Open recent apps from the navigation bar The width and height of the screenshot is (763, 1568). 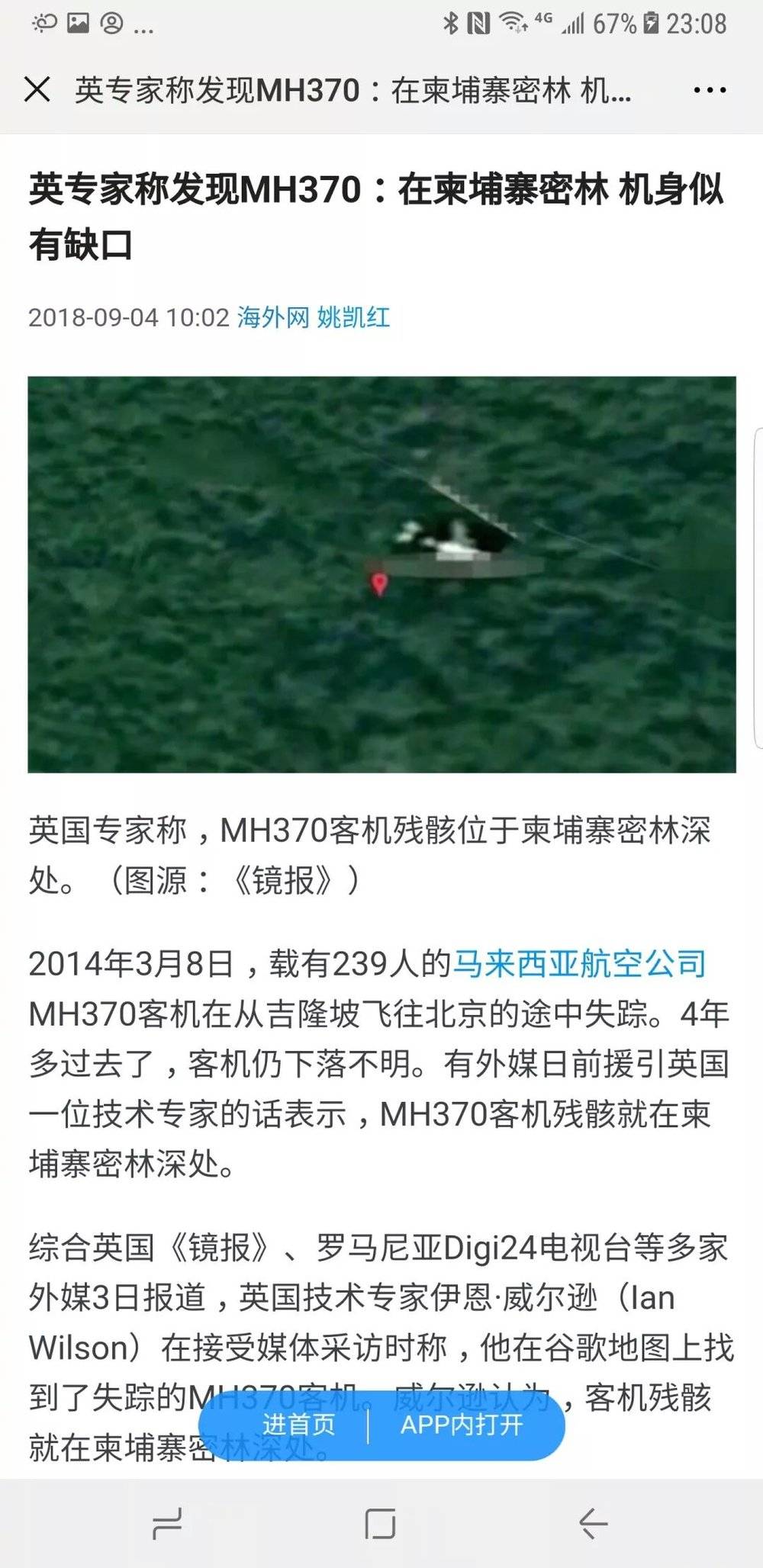[167, 1524]
